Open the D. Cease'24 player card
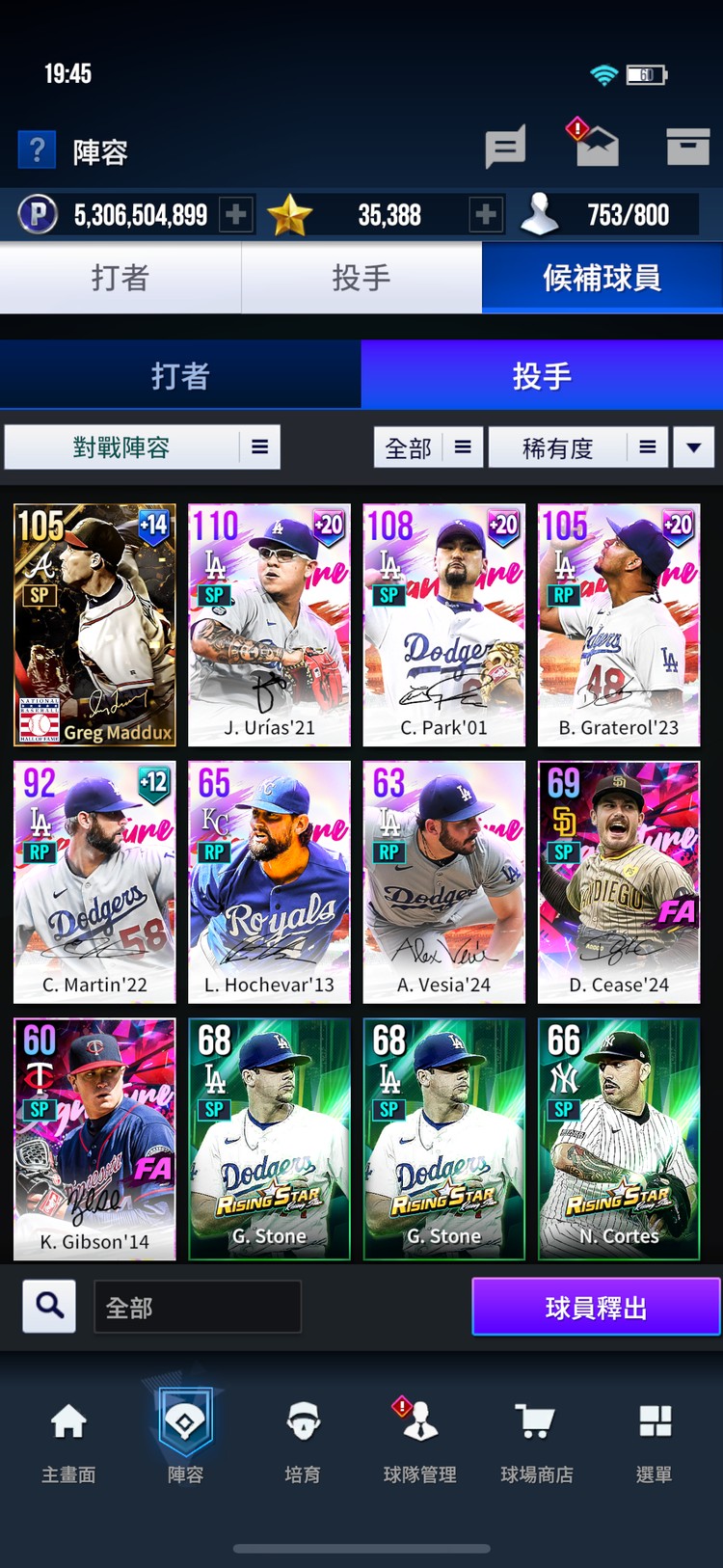 [618, 881]
